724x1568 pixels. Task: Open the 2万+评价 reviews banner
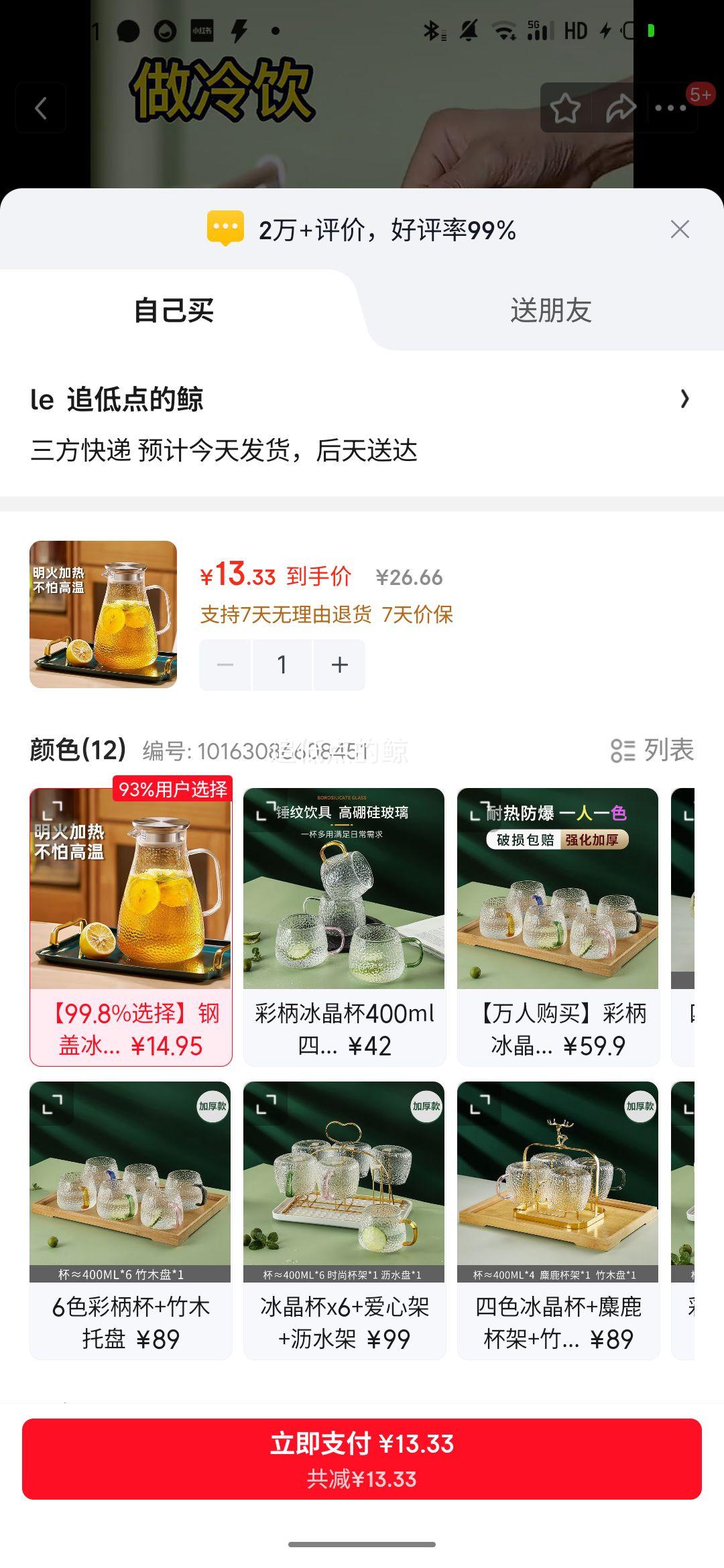(x=385, y=230)
